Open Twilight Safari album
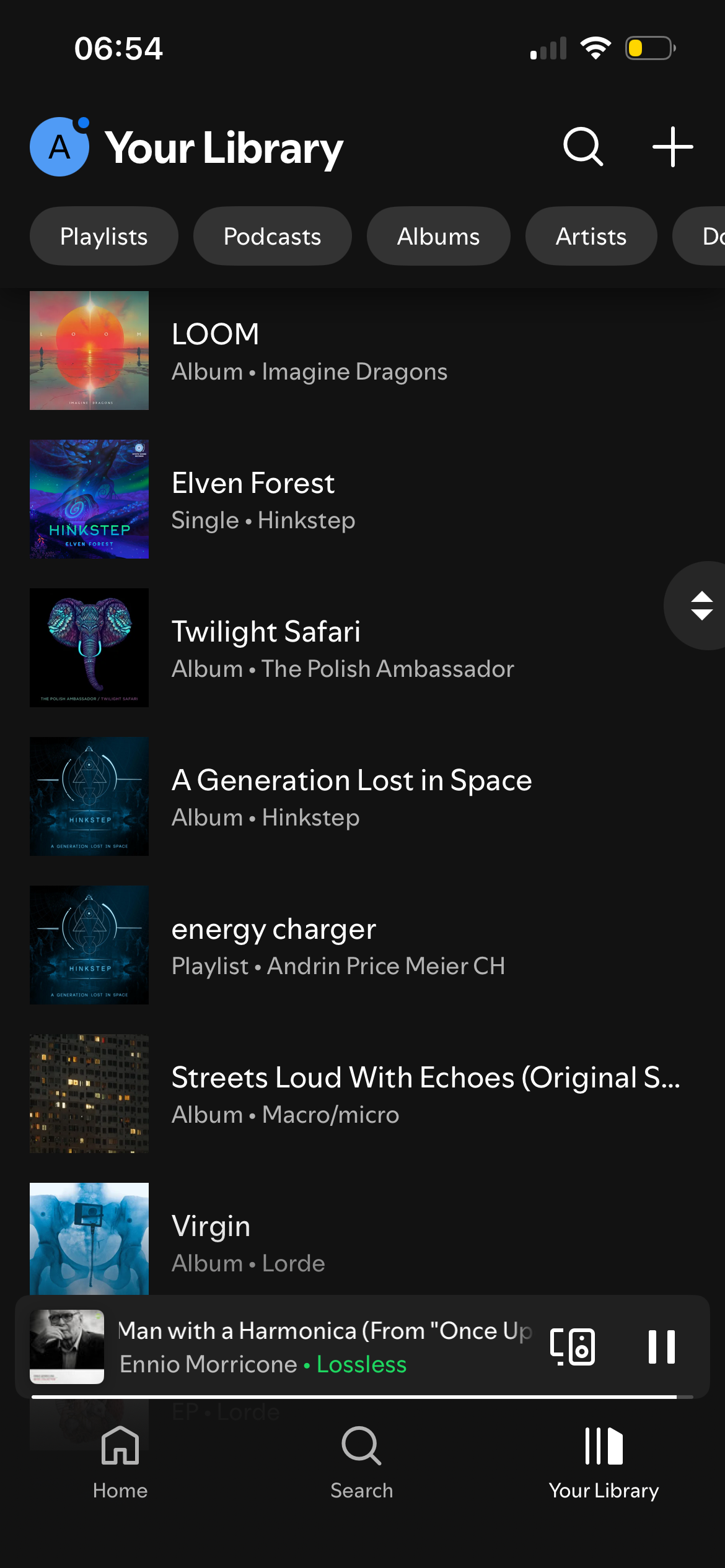The height and width of the screenshot is (1568, 725). coord(343,648)
